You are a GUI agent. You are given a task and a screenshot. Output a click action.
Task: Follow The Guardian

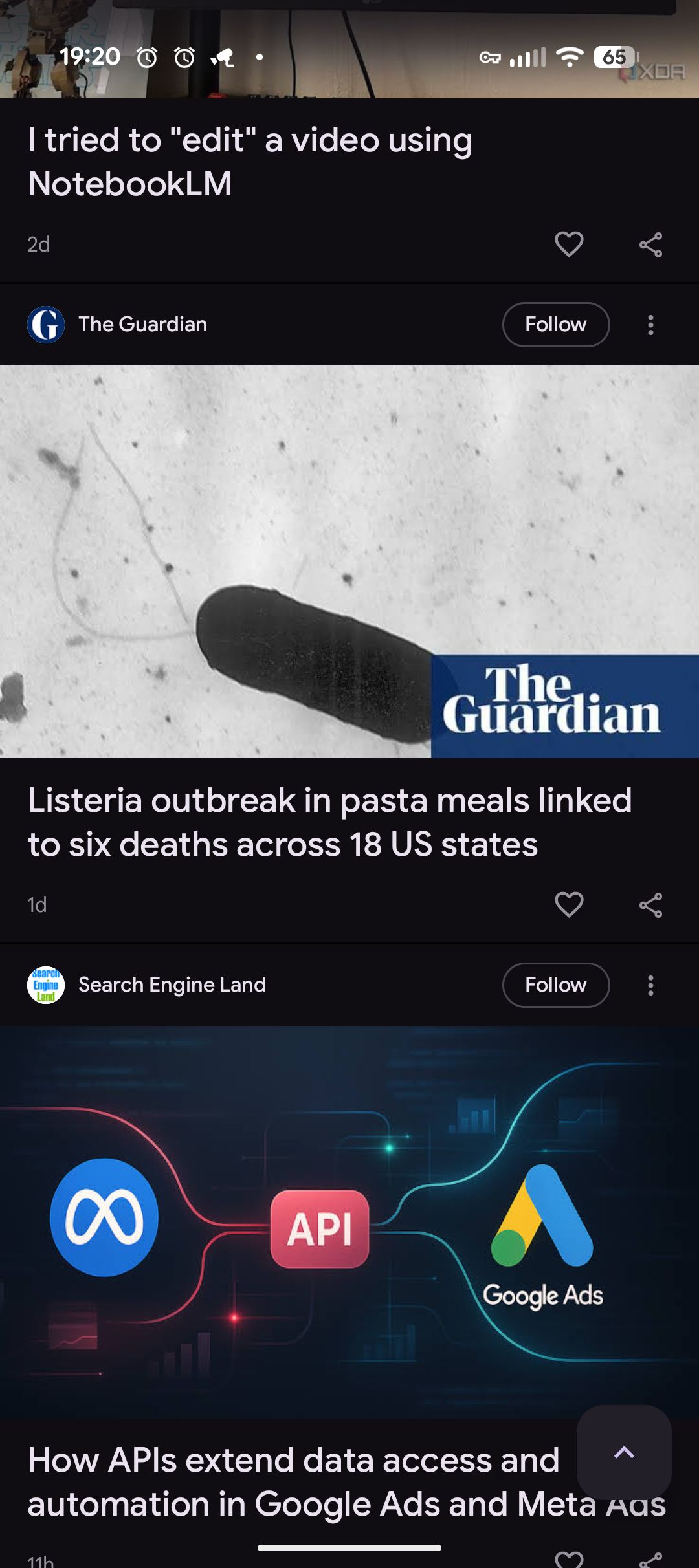555,324
